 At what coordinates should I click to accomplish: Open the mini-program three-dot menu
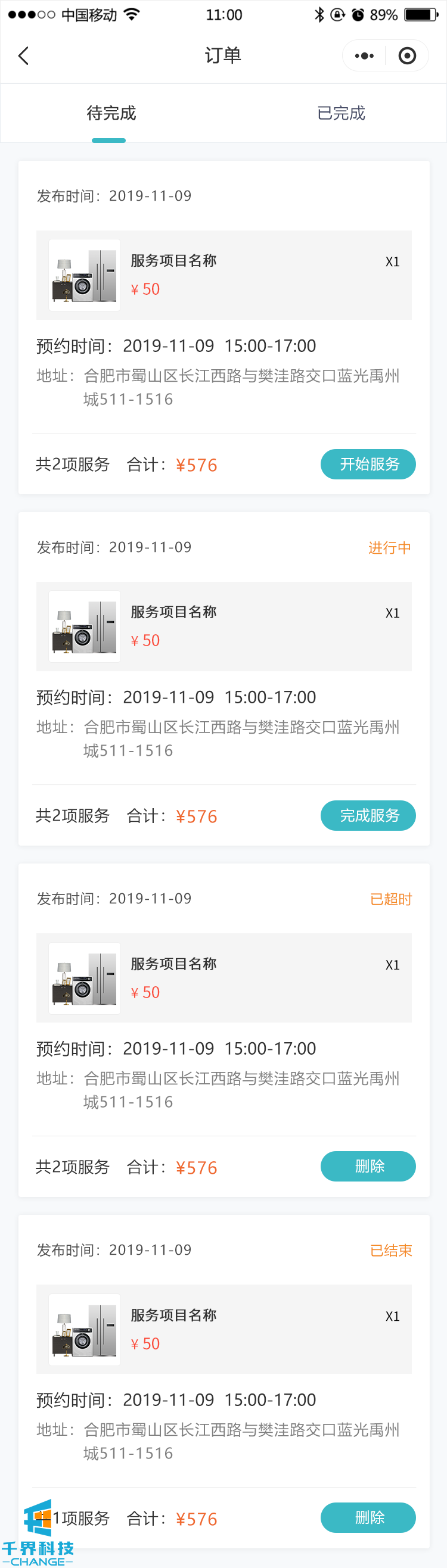[364, 56]
